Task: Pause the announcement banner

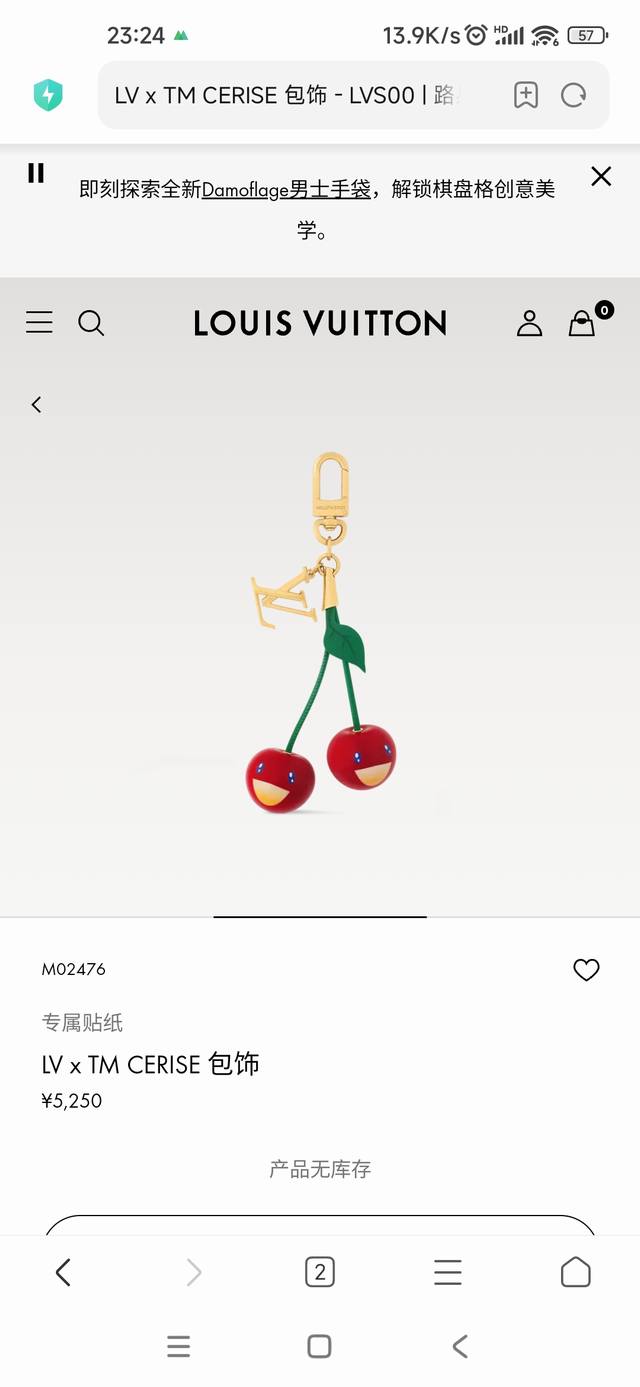Action: 36,173
